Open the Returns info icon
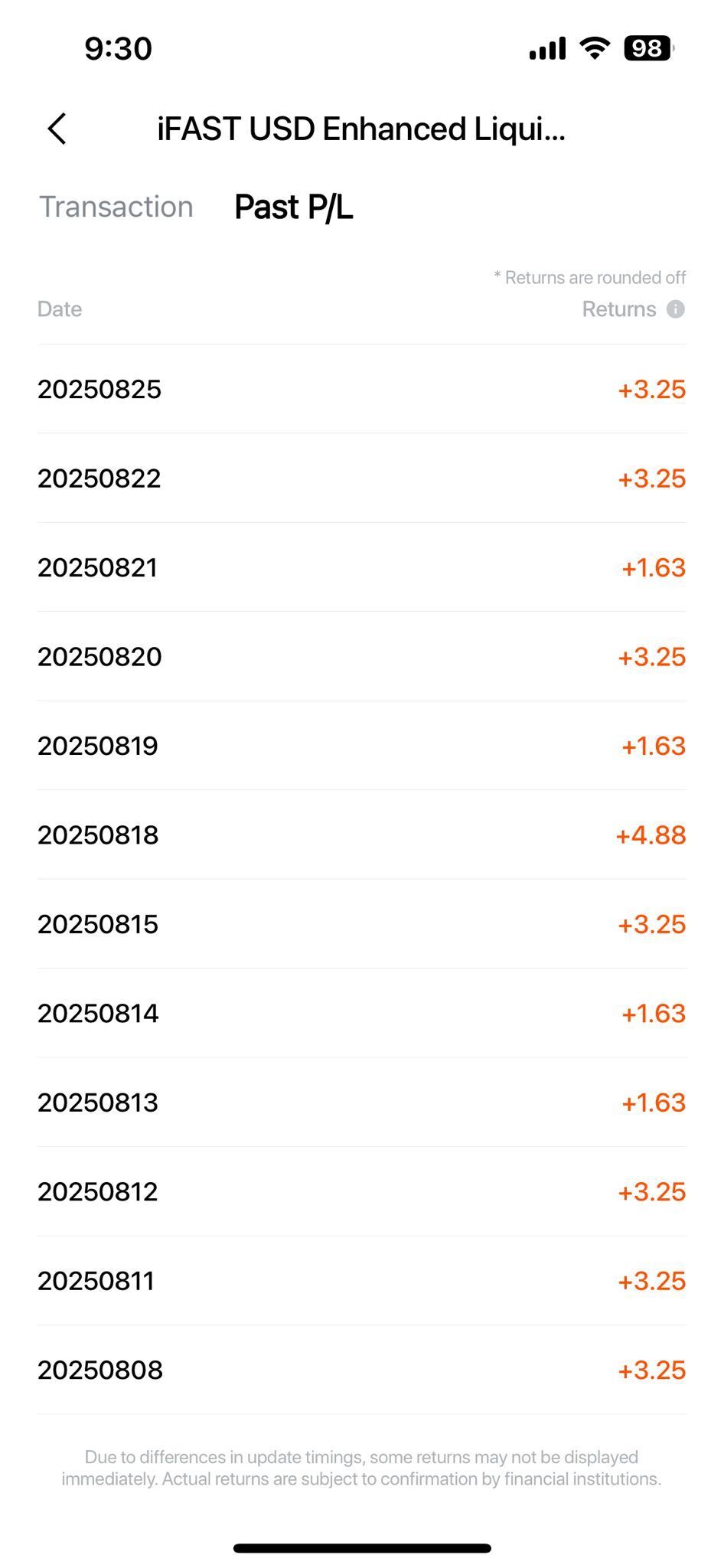Image resolution: width=724 pixels, height=1568 pixels. [x=675, y=309]
